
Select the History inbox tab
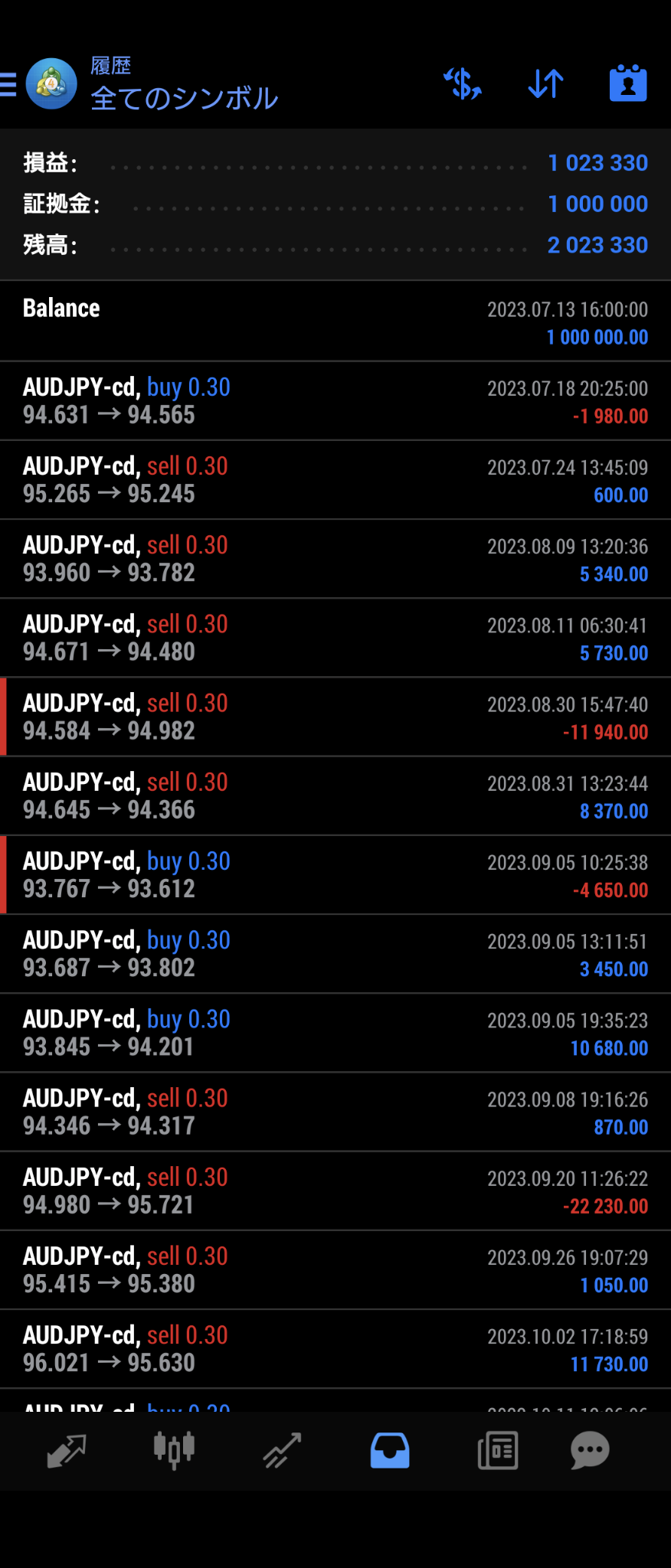[x=390, y=1450]
